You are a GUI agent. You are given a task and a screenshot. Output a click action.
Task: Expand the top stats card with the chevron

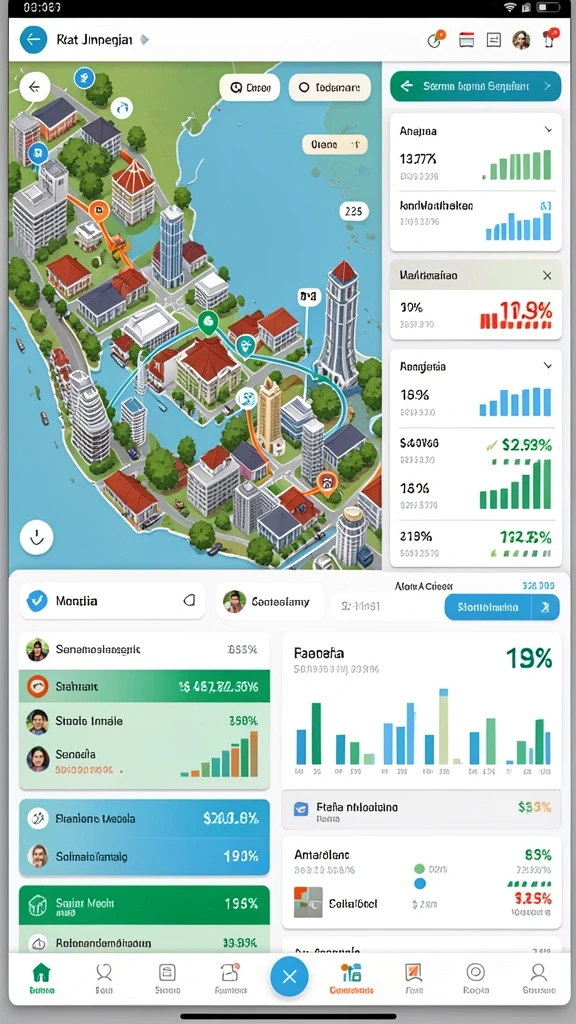click(x=548, y=130)
